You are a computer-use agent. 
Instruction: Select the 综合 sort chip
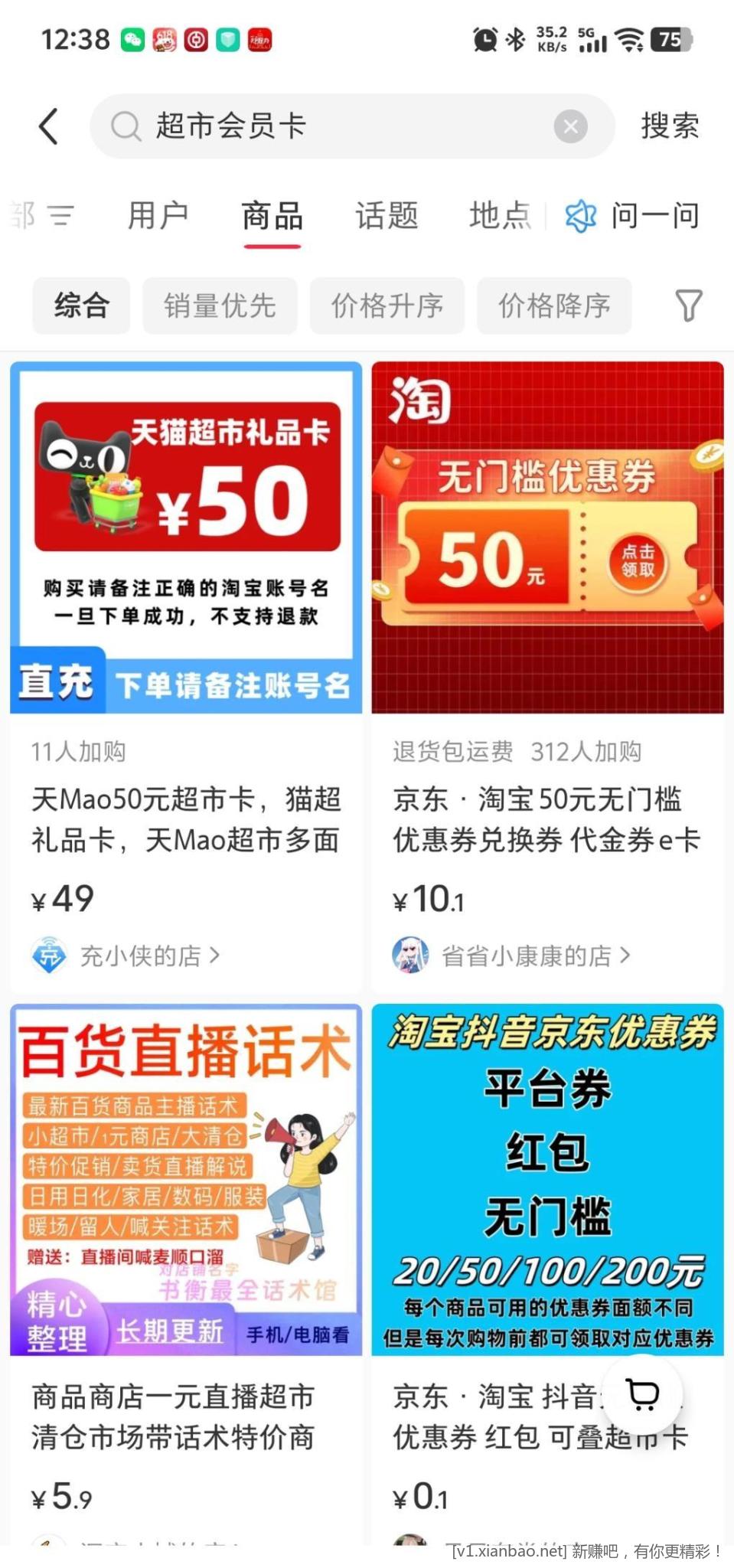[81, 305]
